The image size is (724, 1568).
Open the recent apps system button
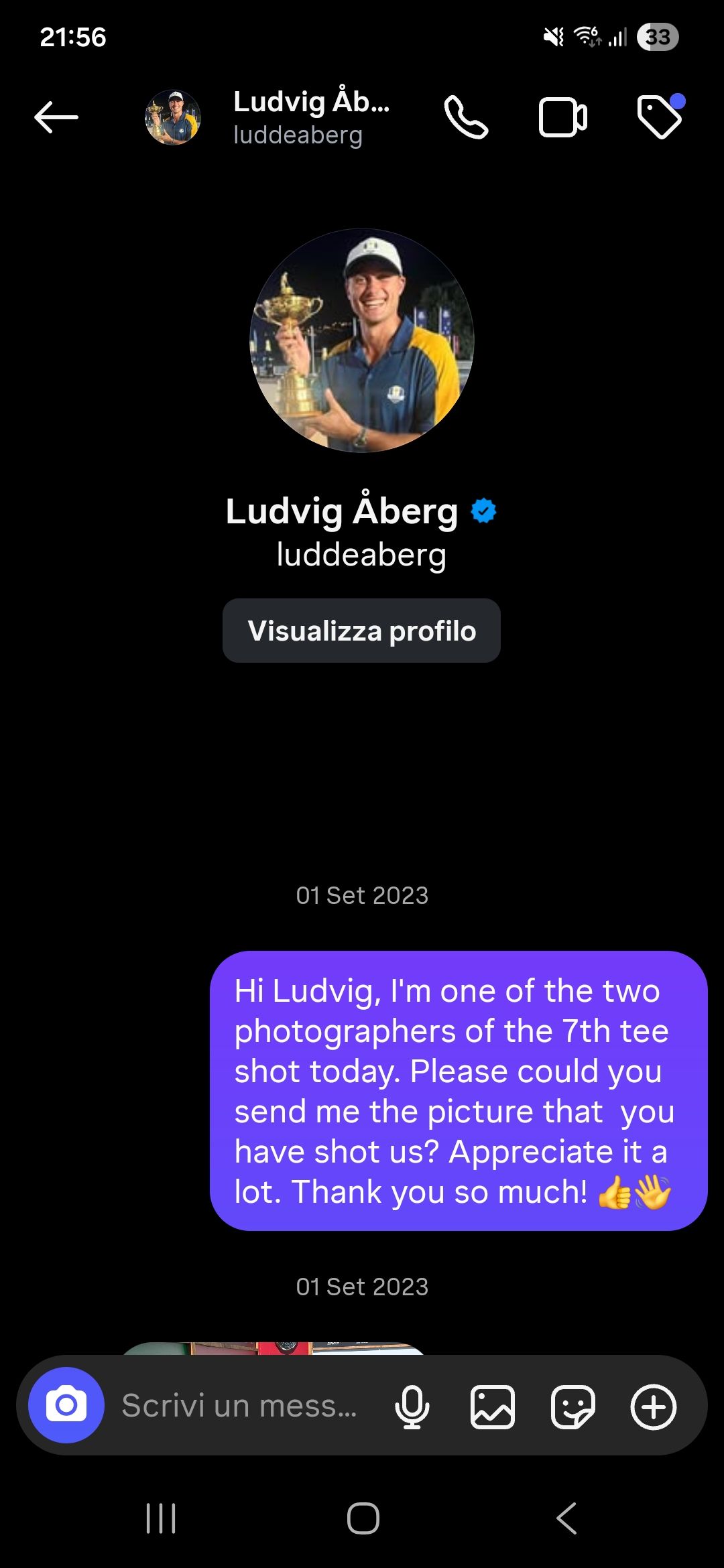pyautogui.click(x=161, y=1518)
